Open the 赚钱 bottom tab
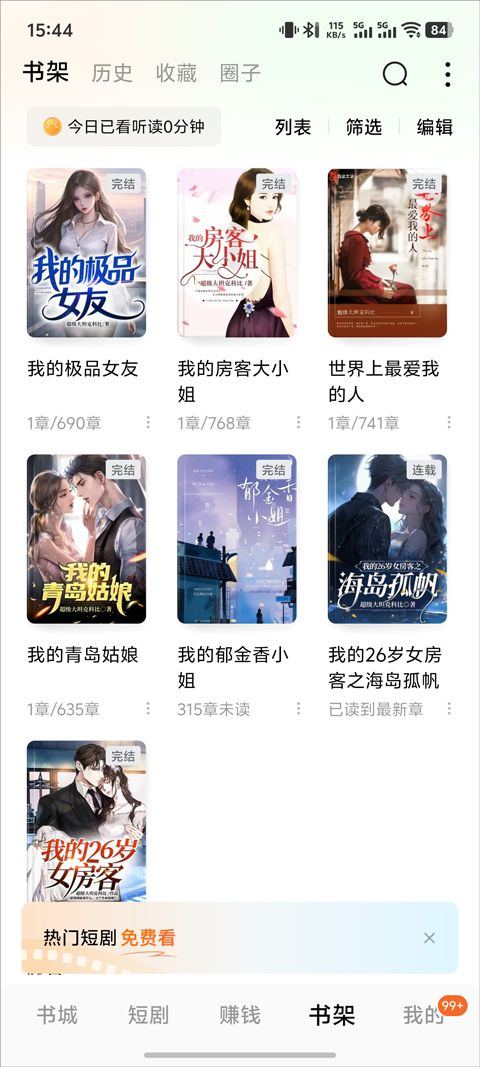The height and width of the screenshot is (1067, 480). pyautogui.click(x=240, y=1015)
